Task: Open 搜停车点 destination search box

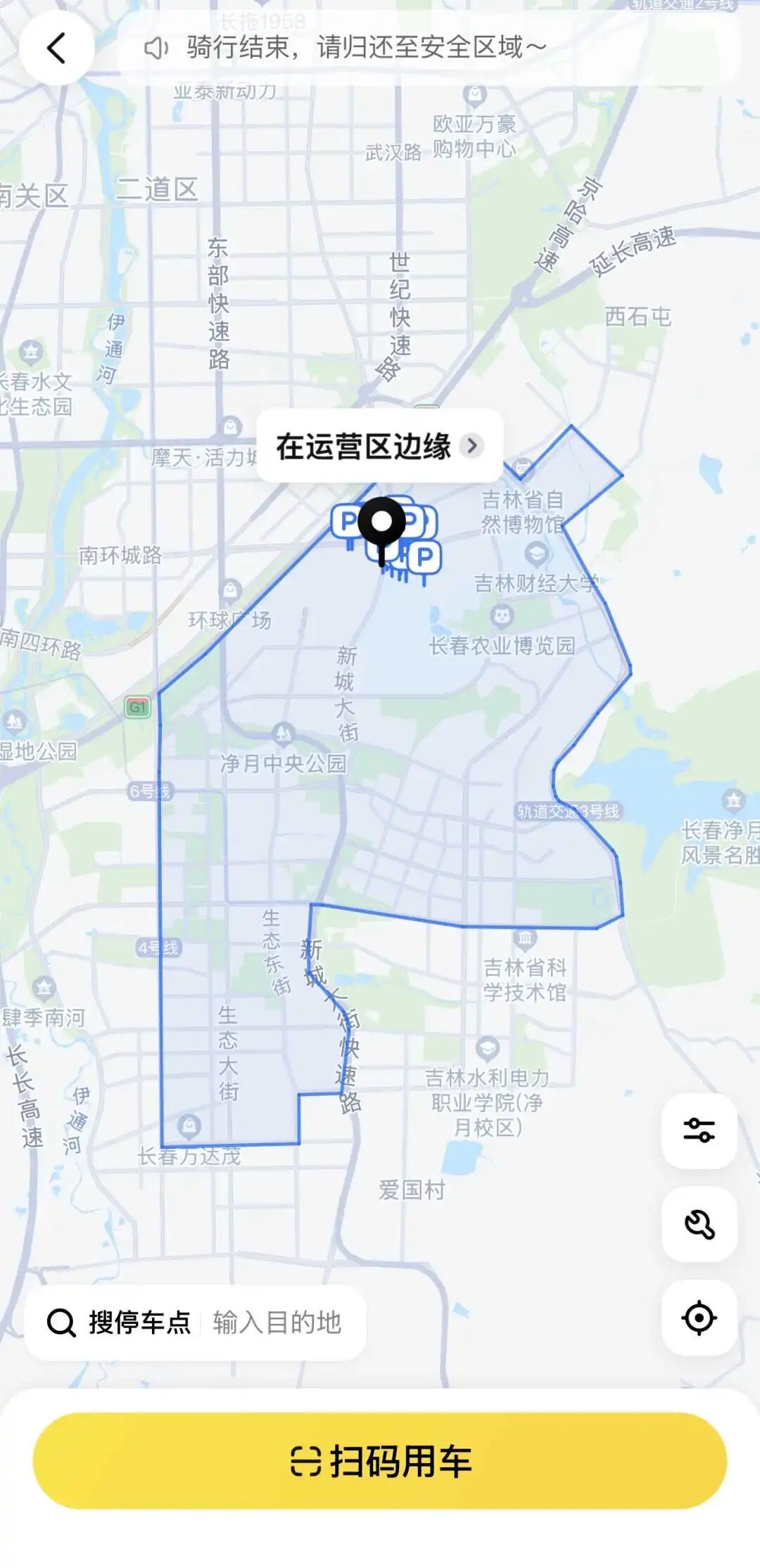Action: [x=196, y=1322]
